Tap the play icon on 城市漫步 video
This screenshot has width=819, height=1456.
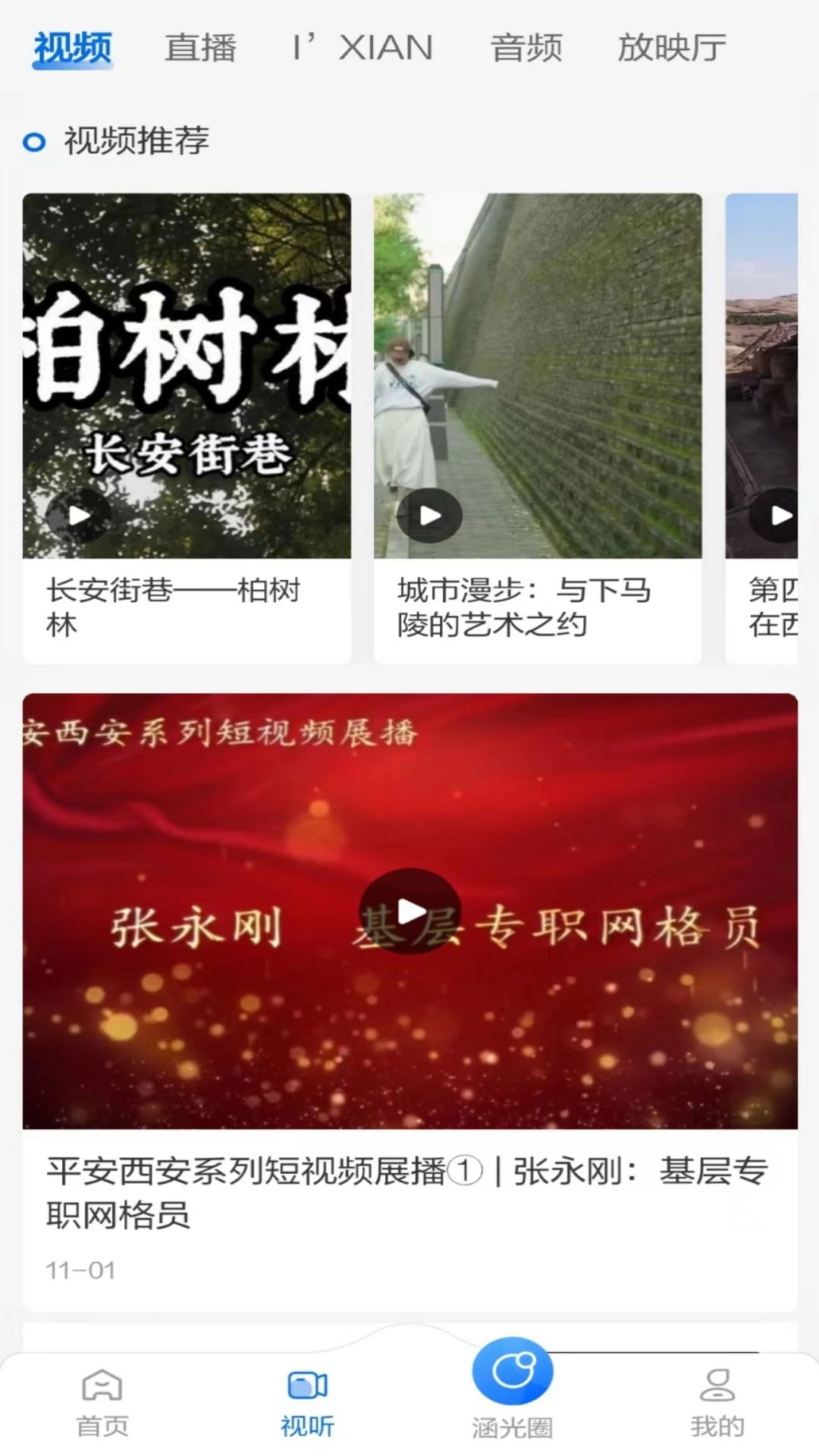click(429, 514)
